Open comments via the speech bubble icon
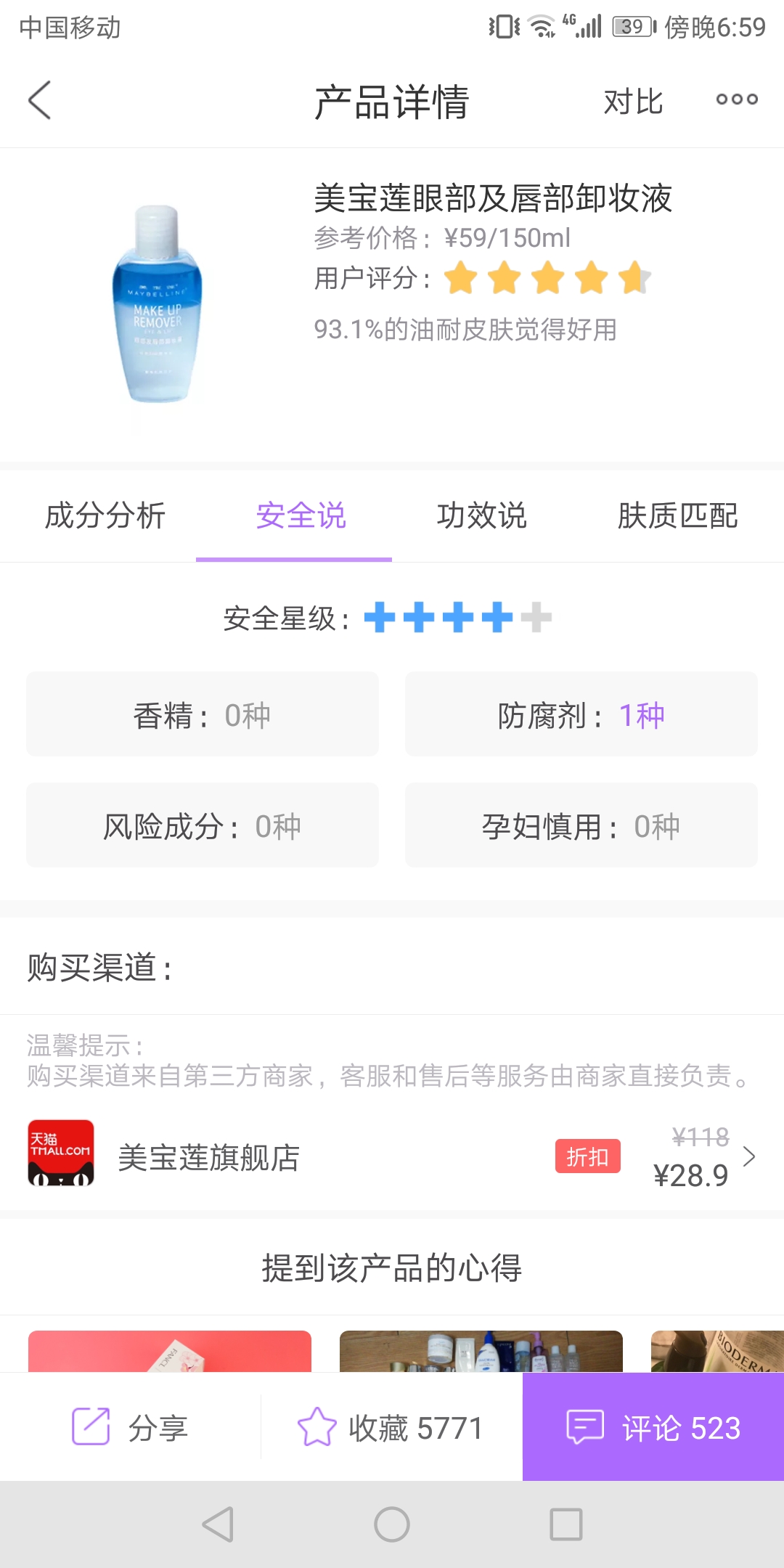 click(585, 1425)
